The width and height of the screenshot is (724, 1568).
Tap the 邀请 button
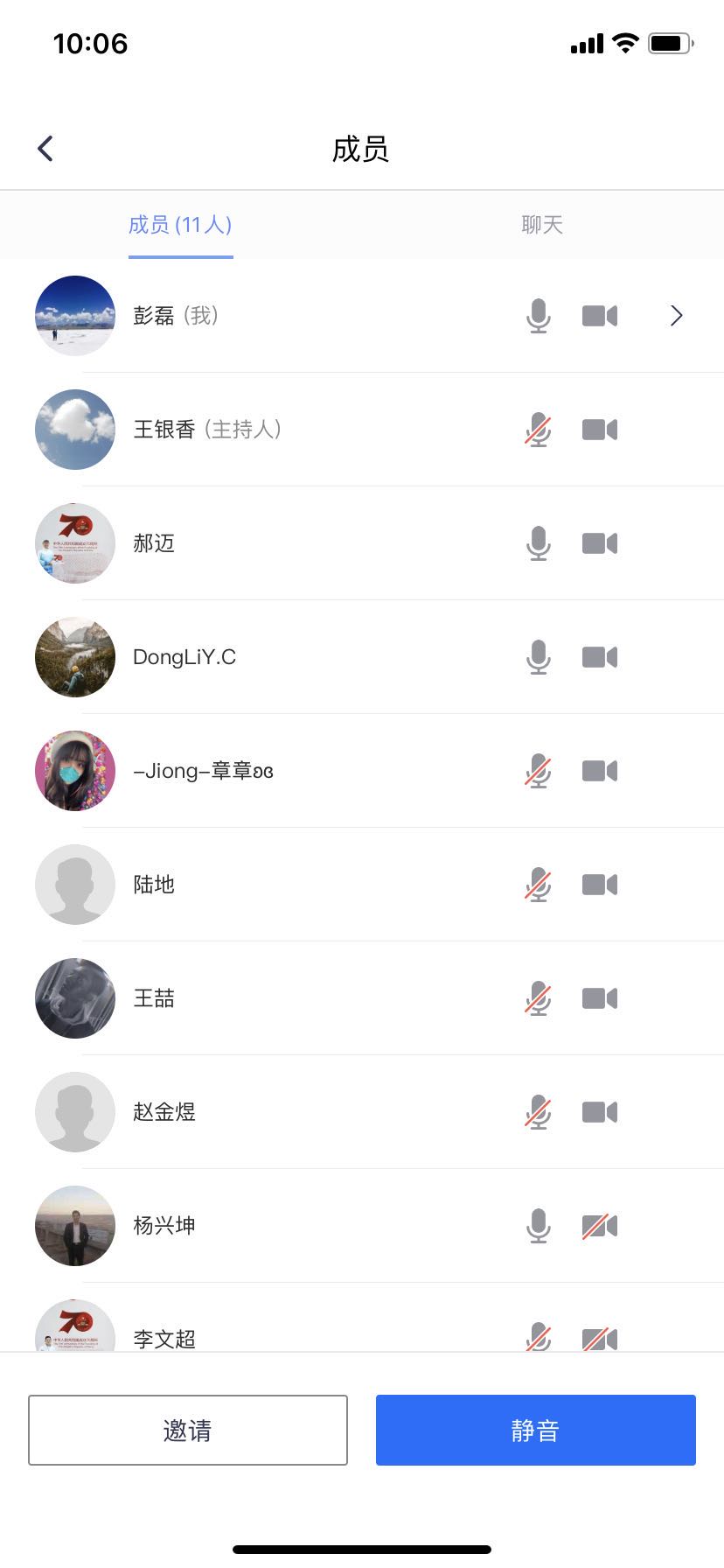[188, 1430]
